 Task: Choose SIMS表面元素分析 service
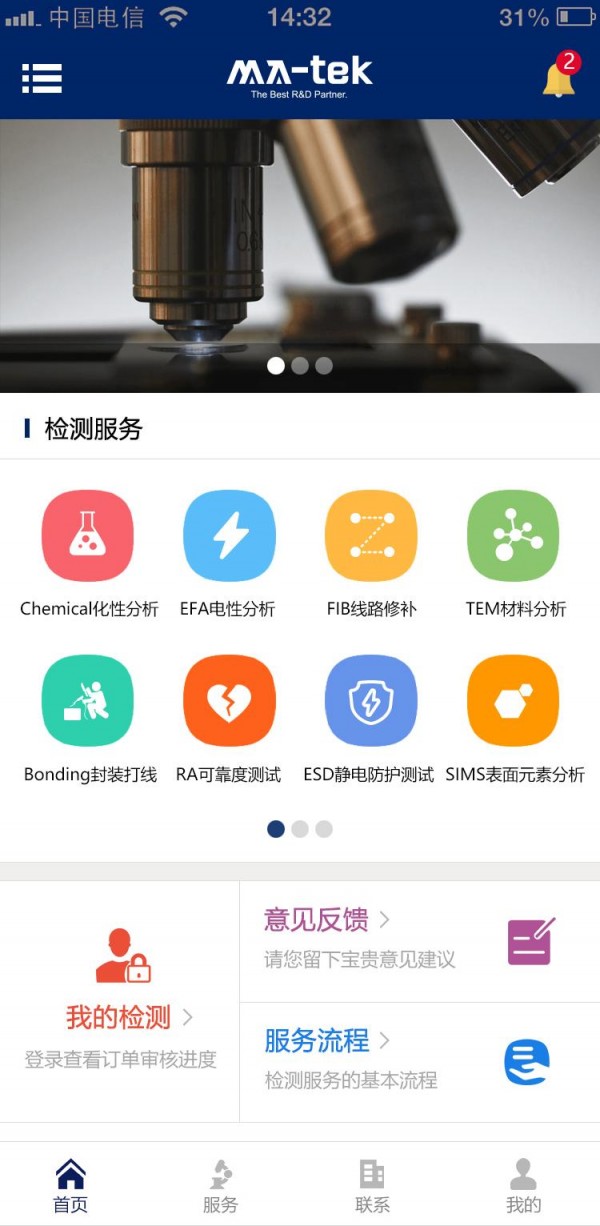pos(513,702)
